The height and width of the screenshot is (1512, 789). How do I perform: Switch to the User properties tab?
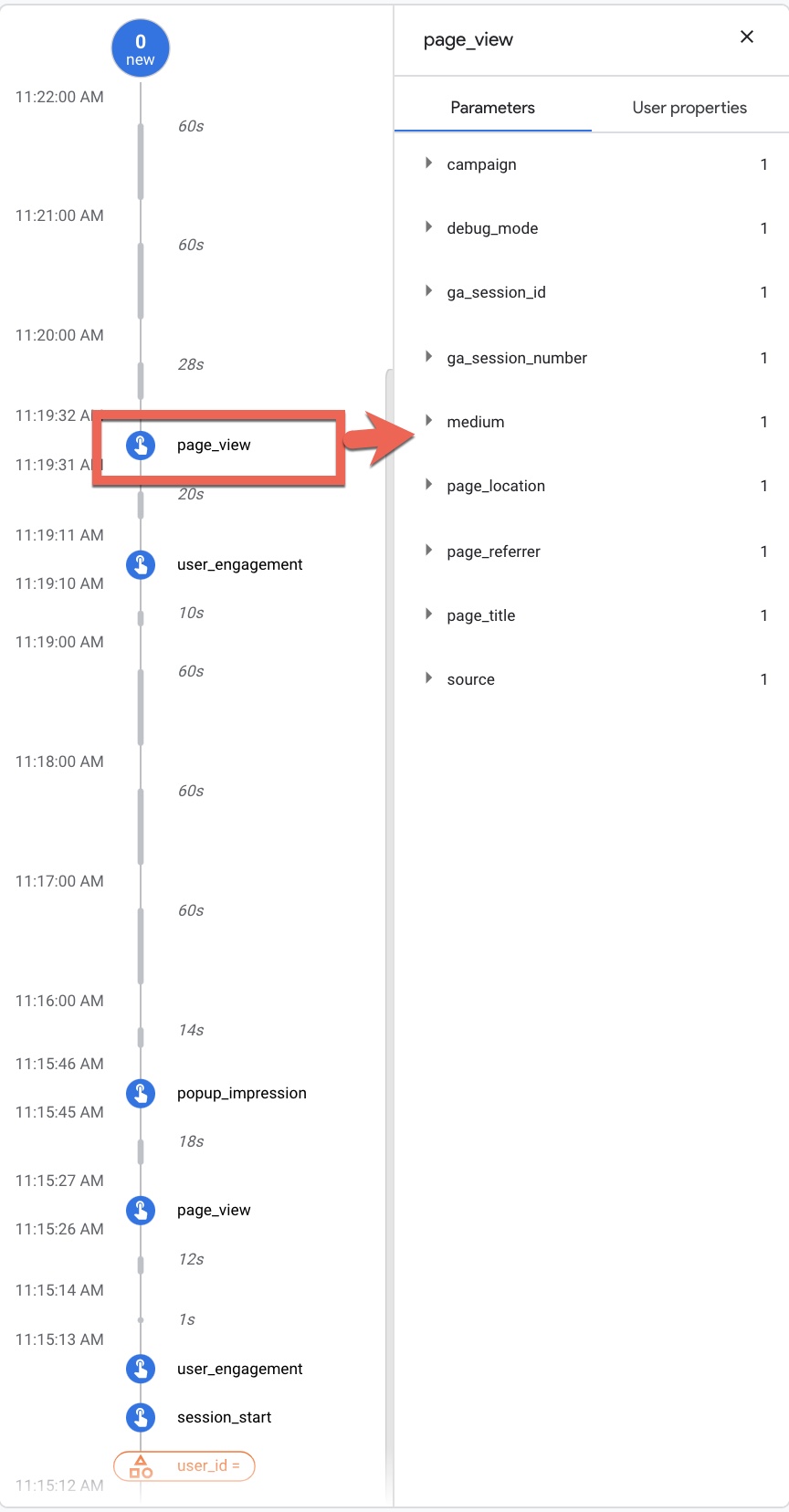(x=689, y=108)
